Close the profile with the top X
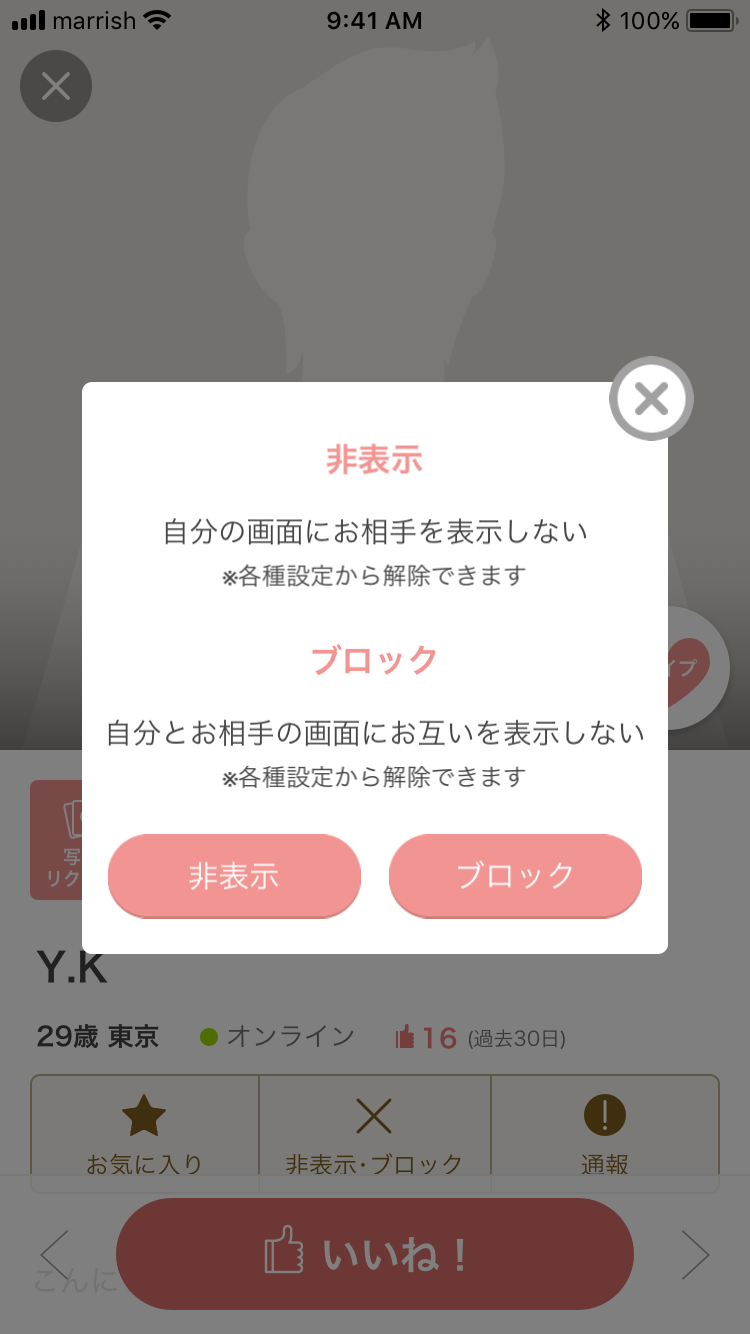This screenshot has width=750, height=1334. [56, 86]
